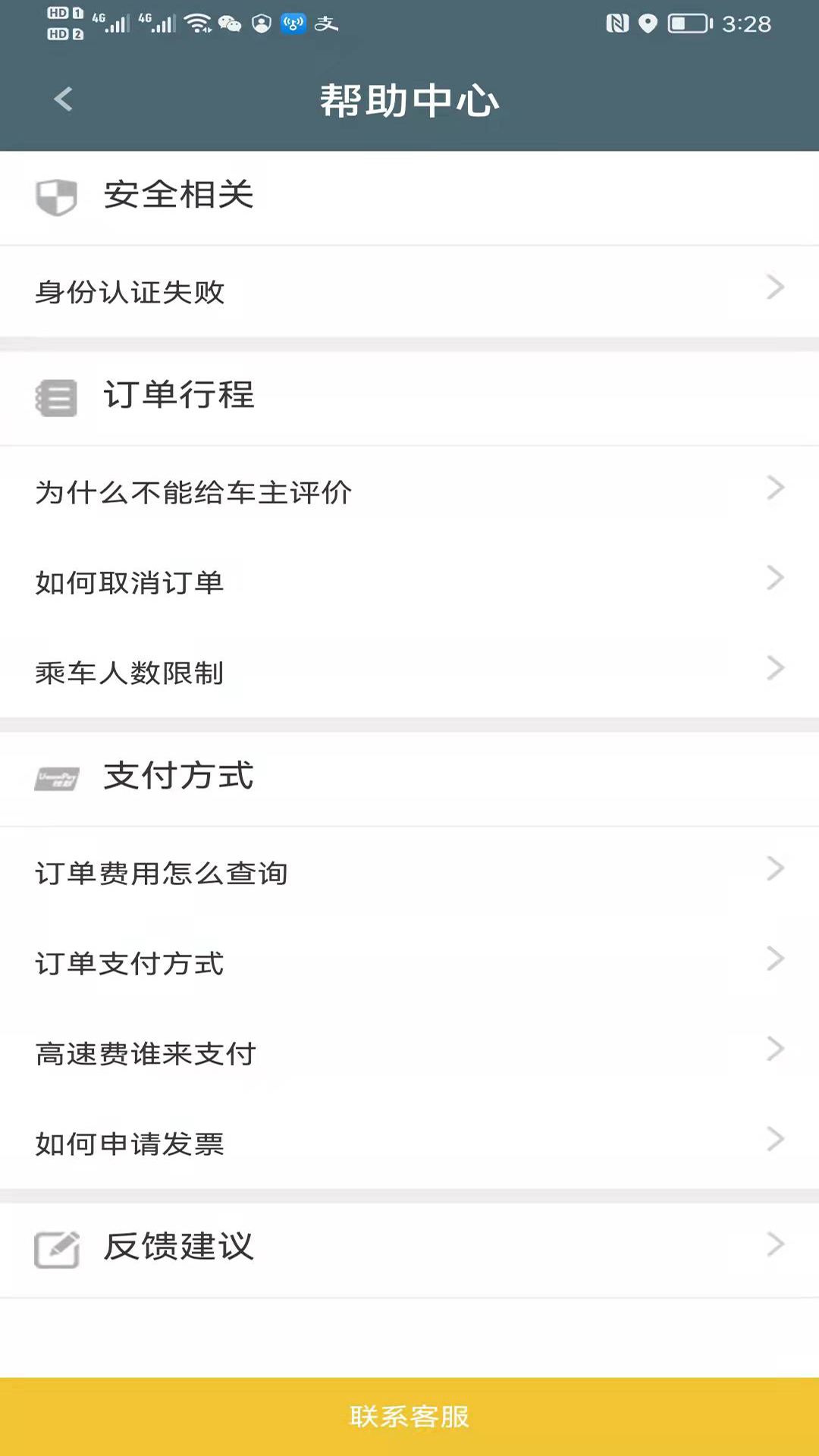Open the 反馈建议 feedback page
Image resolution: width=819 pixels, height=1456 pixels.
pyautogui.click(x=409, y=1249)
